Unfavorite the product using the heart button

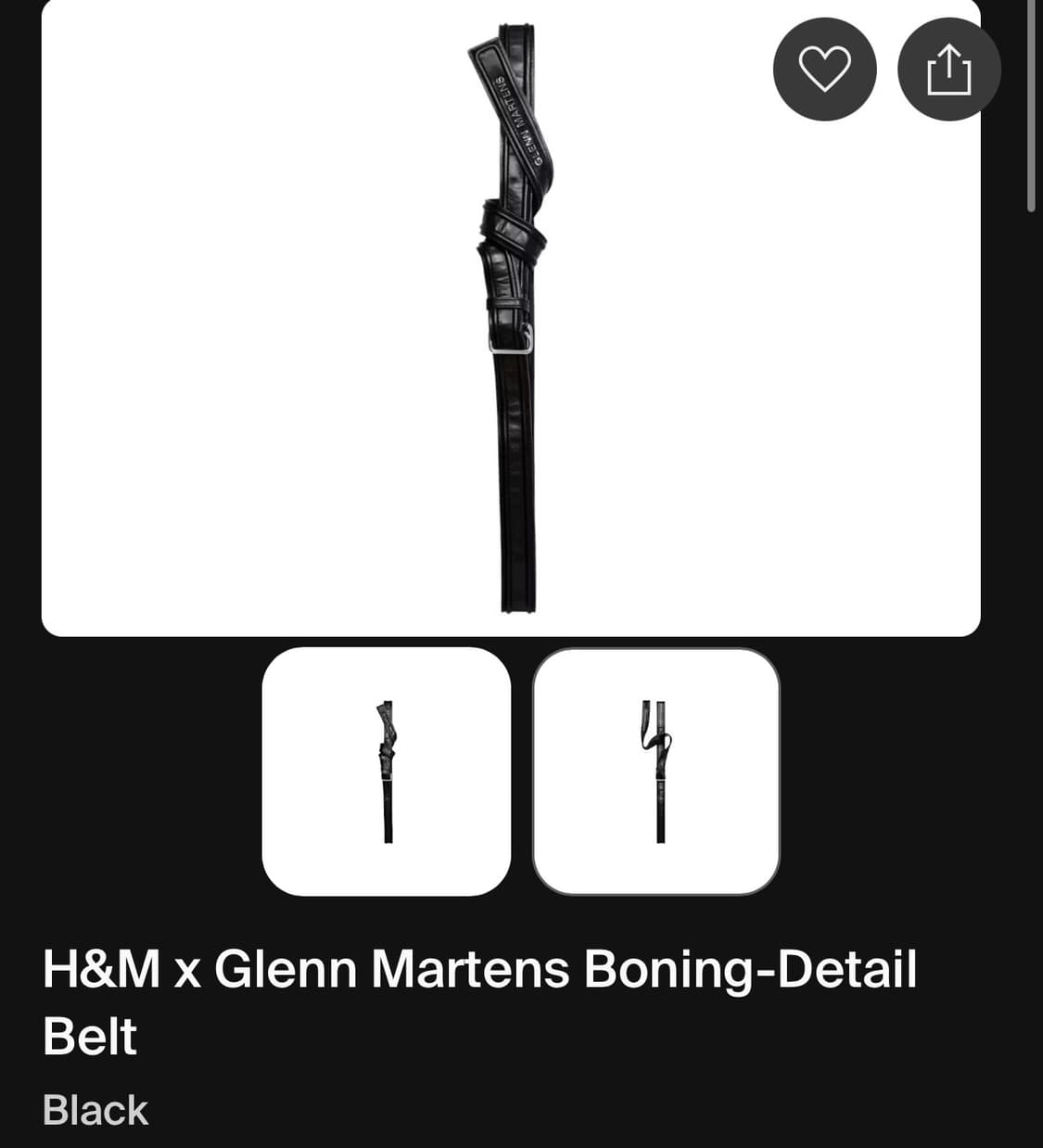tap(825, 69)
